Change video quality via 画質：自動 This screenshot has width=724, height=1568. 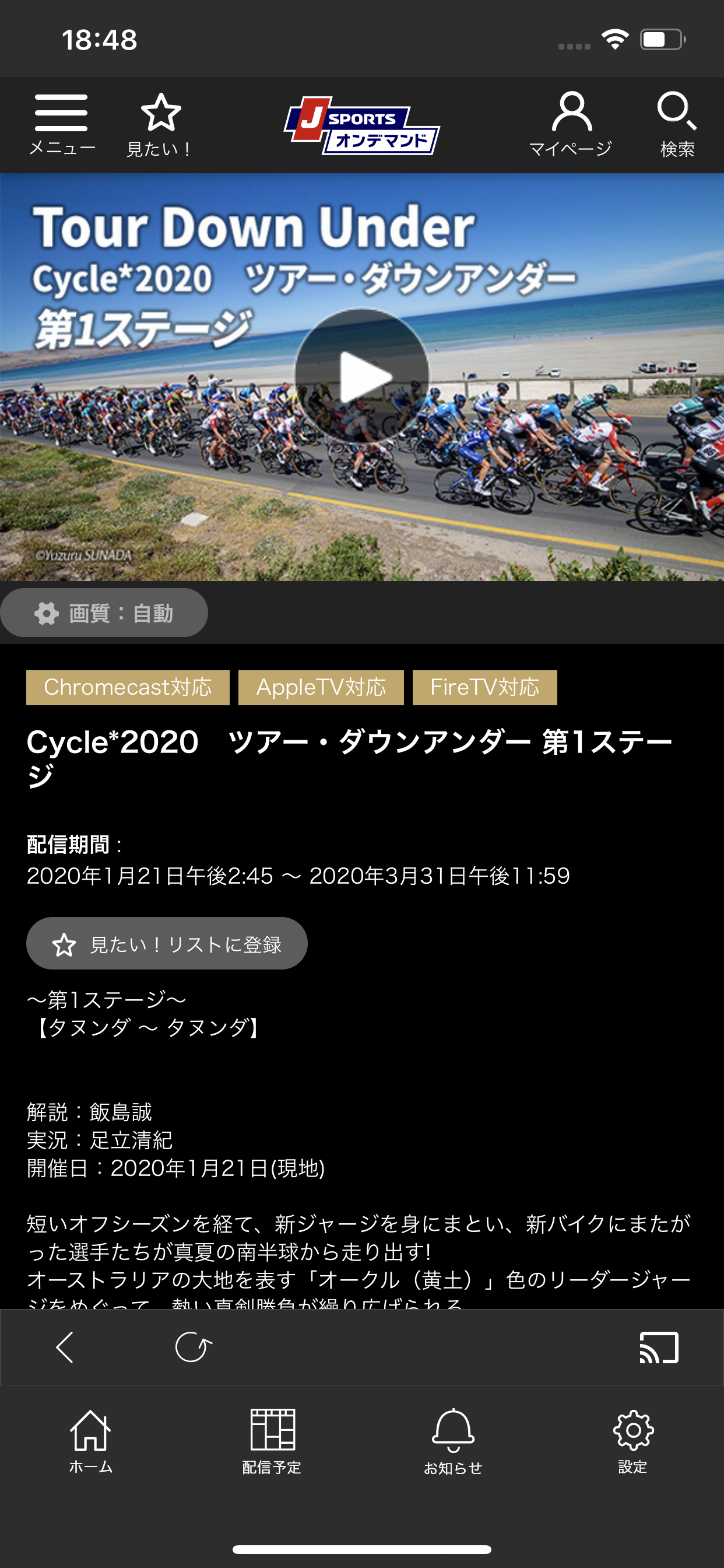pyautogui.click(x=104, y=613)
